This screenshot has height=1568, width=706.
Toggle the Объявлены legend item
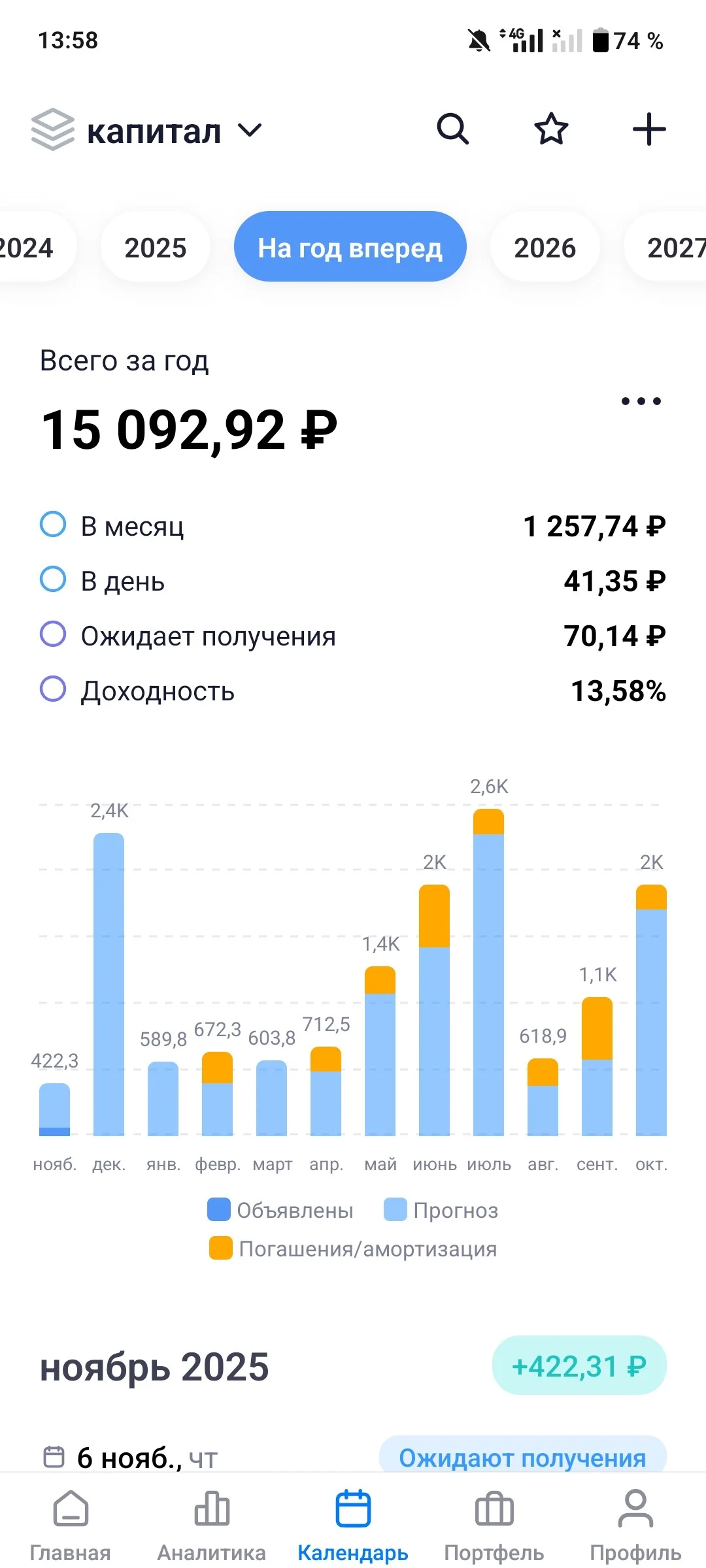coord(280,1210)
